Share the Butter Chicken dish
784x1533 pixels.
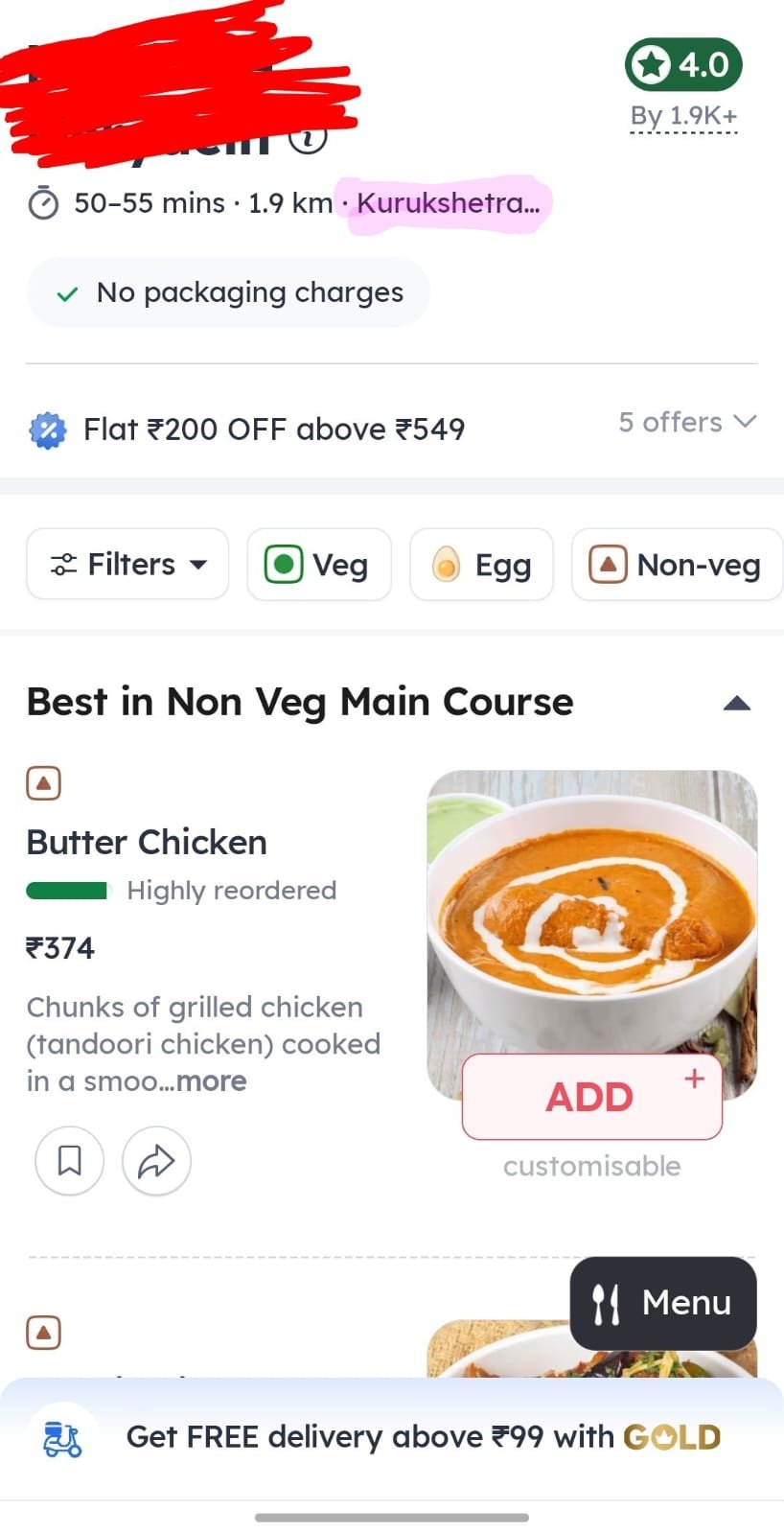[156, 1161]
